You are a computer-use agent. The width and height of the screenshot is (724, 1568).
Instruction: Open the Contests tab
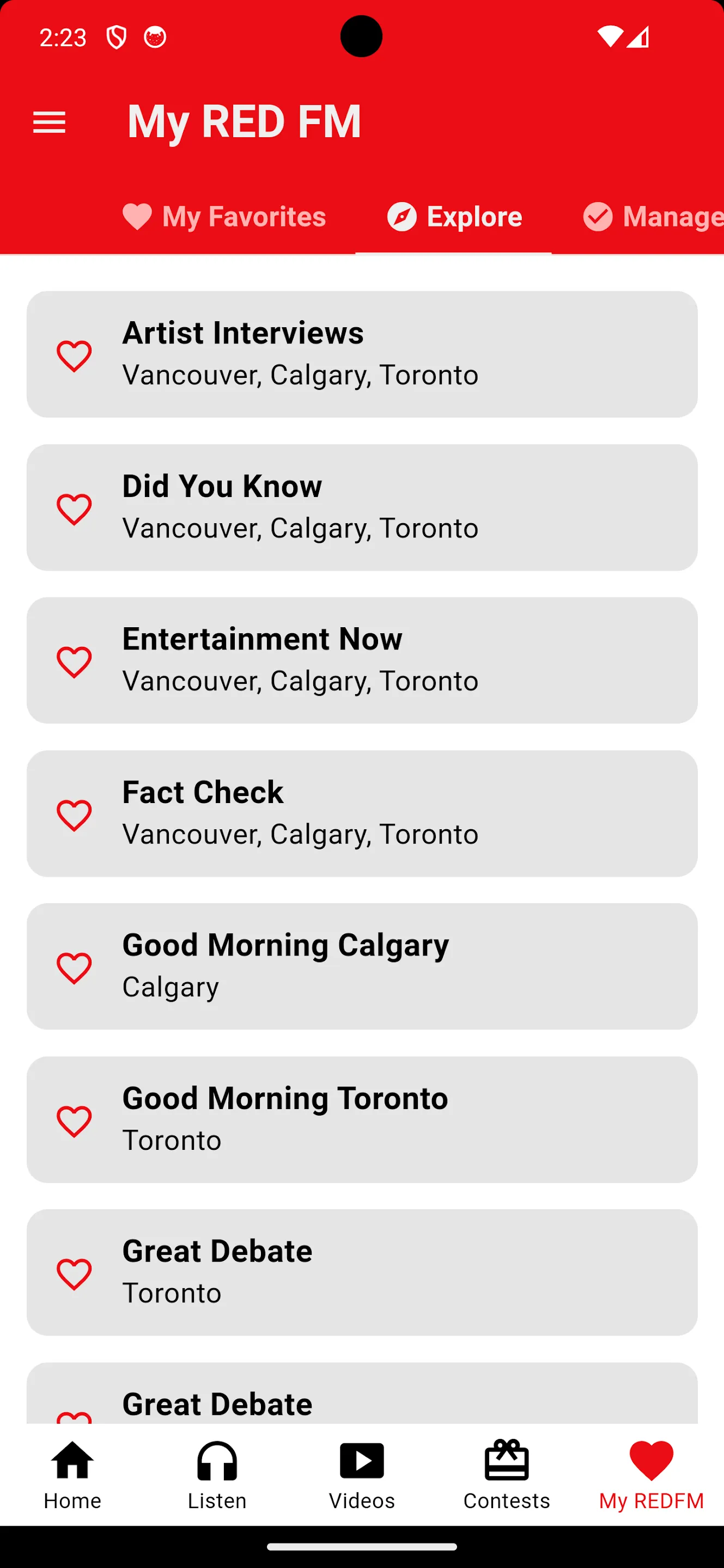(x=507, y=1475)
